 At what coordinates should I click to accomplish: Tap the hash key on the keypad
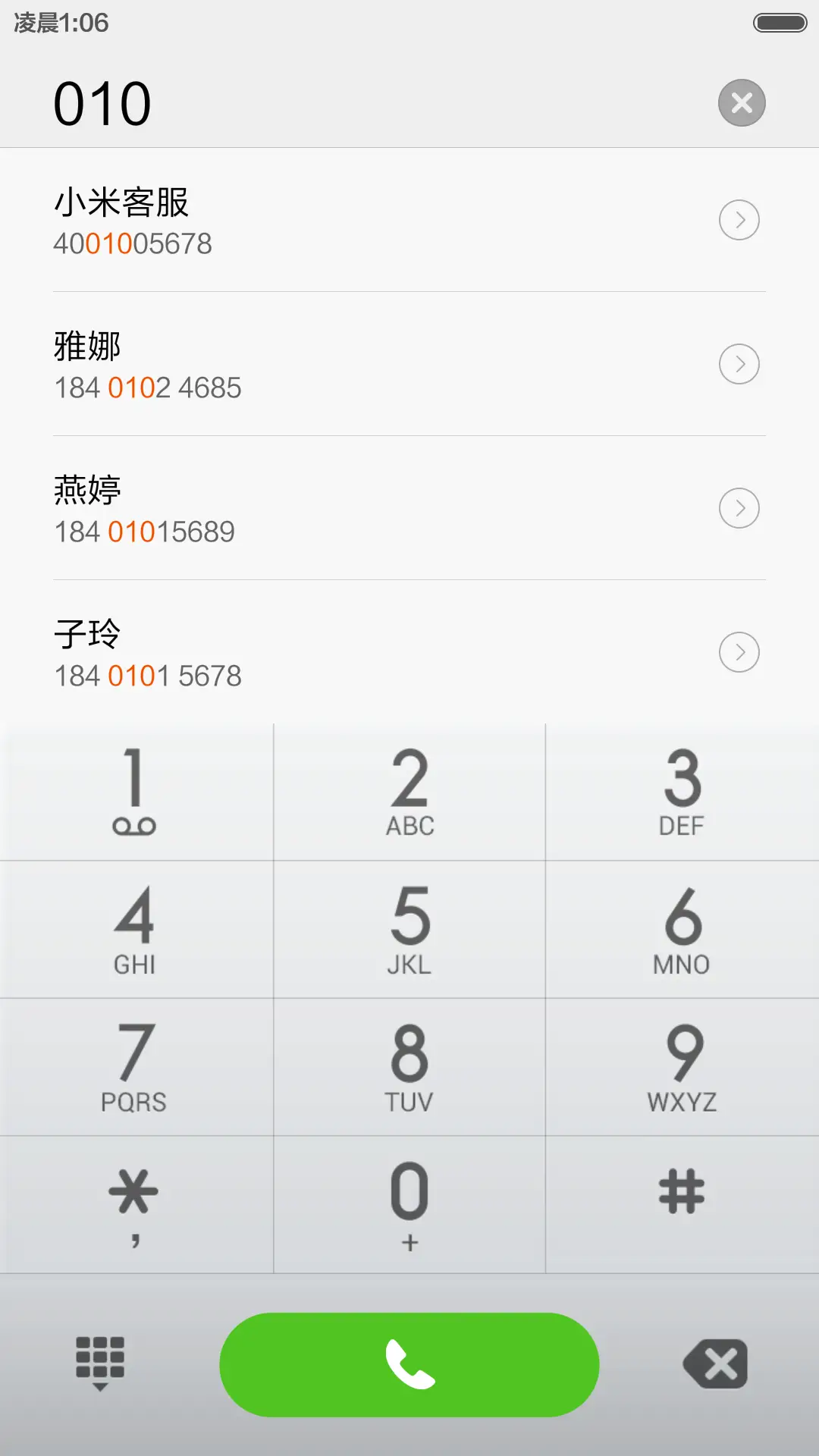pos(681,1206)
